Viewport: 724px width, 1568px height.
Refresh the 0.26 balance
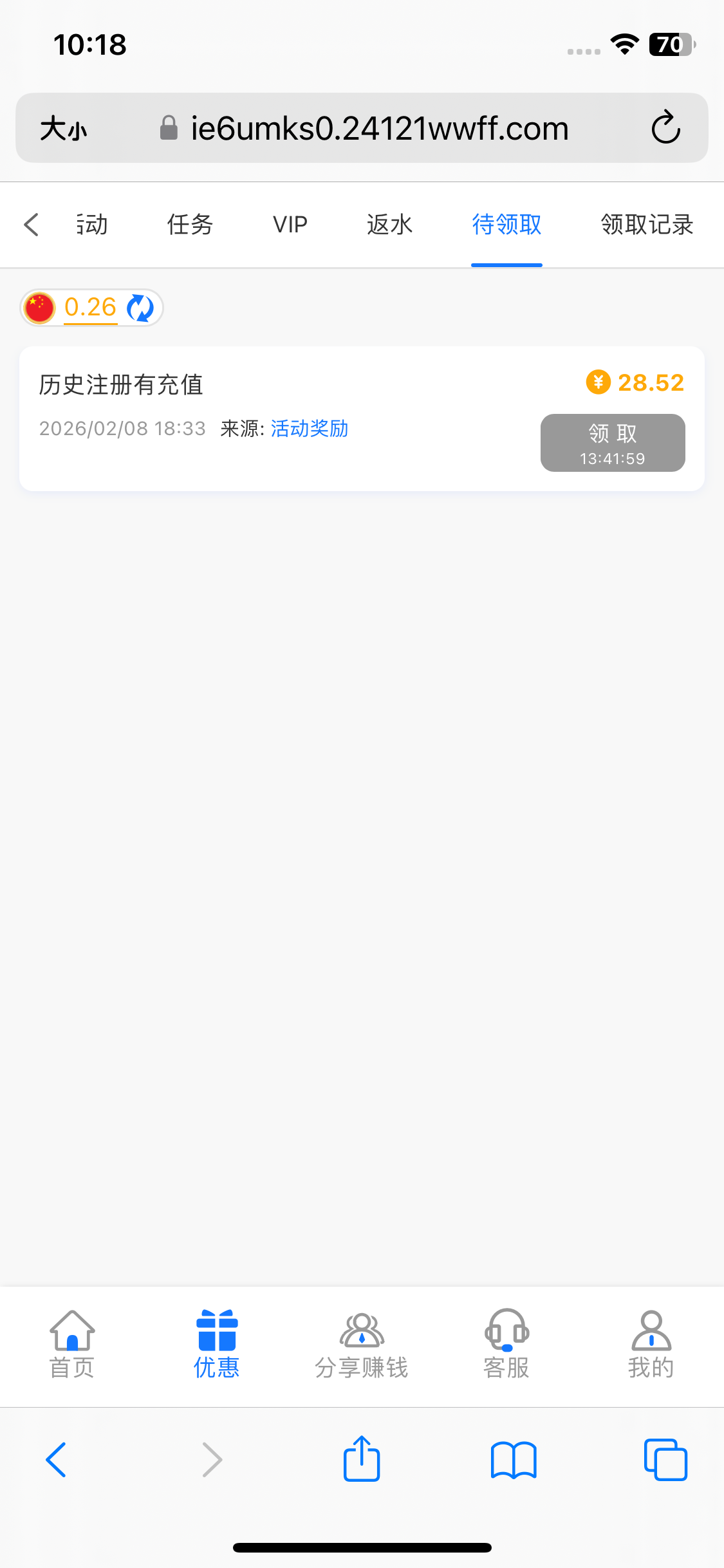pyautogui.click(x=140, y=308)
